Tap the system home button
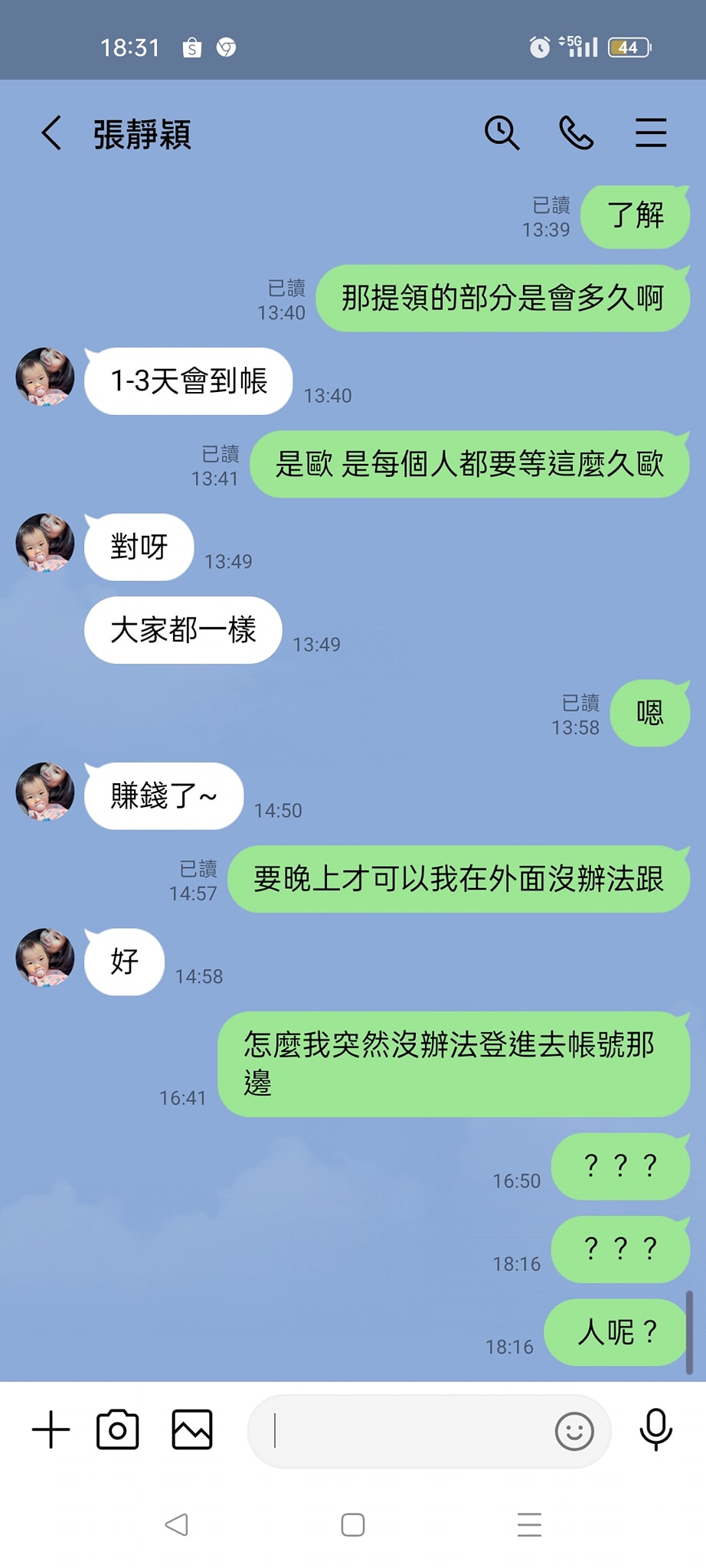 (352, 1524)
